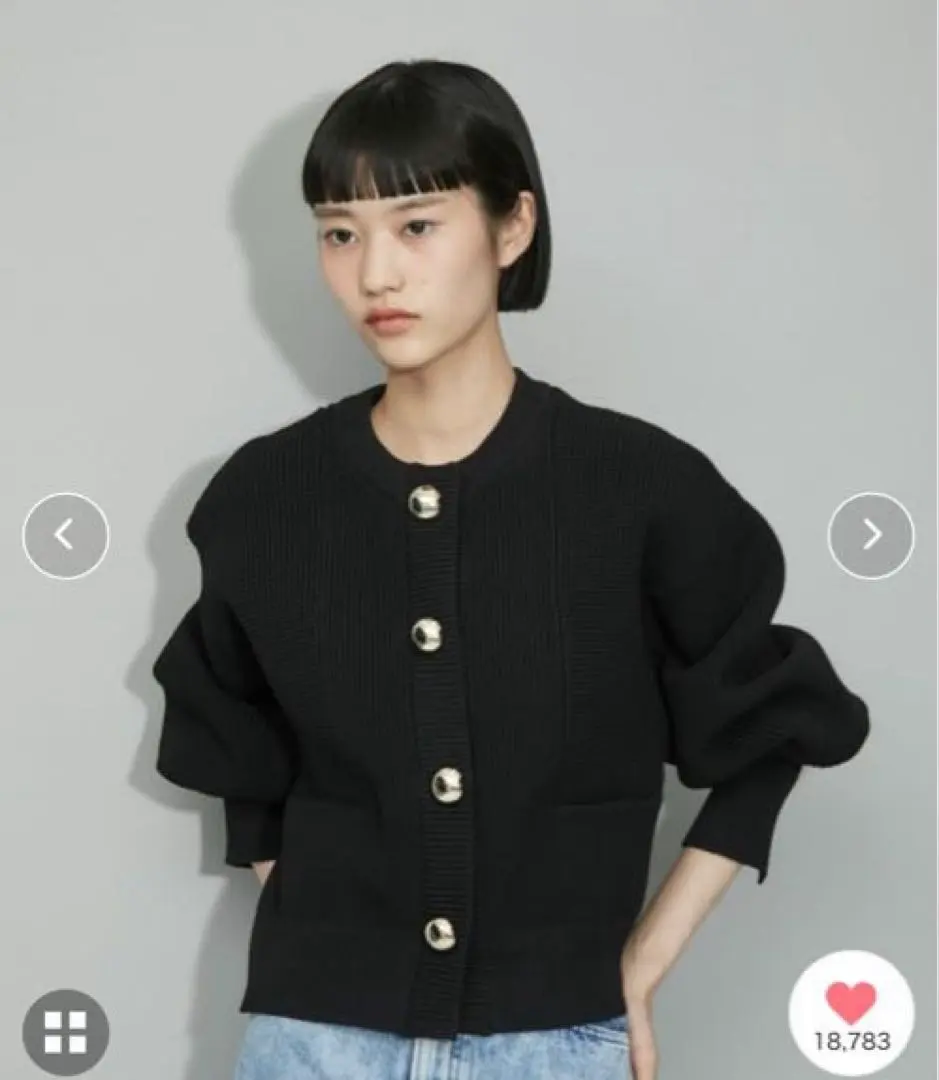Like this cardigan with the heart
The image size is (939, 1080).
(851, 1002)
